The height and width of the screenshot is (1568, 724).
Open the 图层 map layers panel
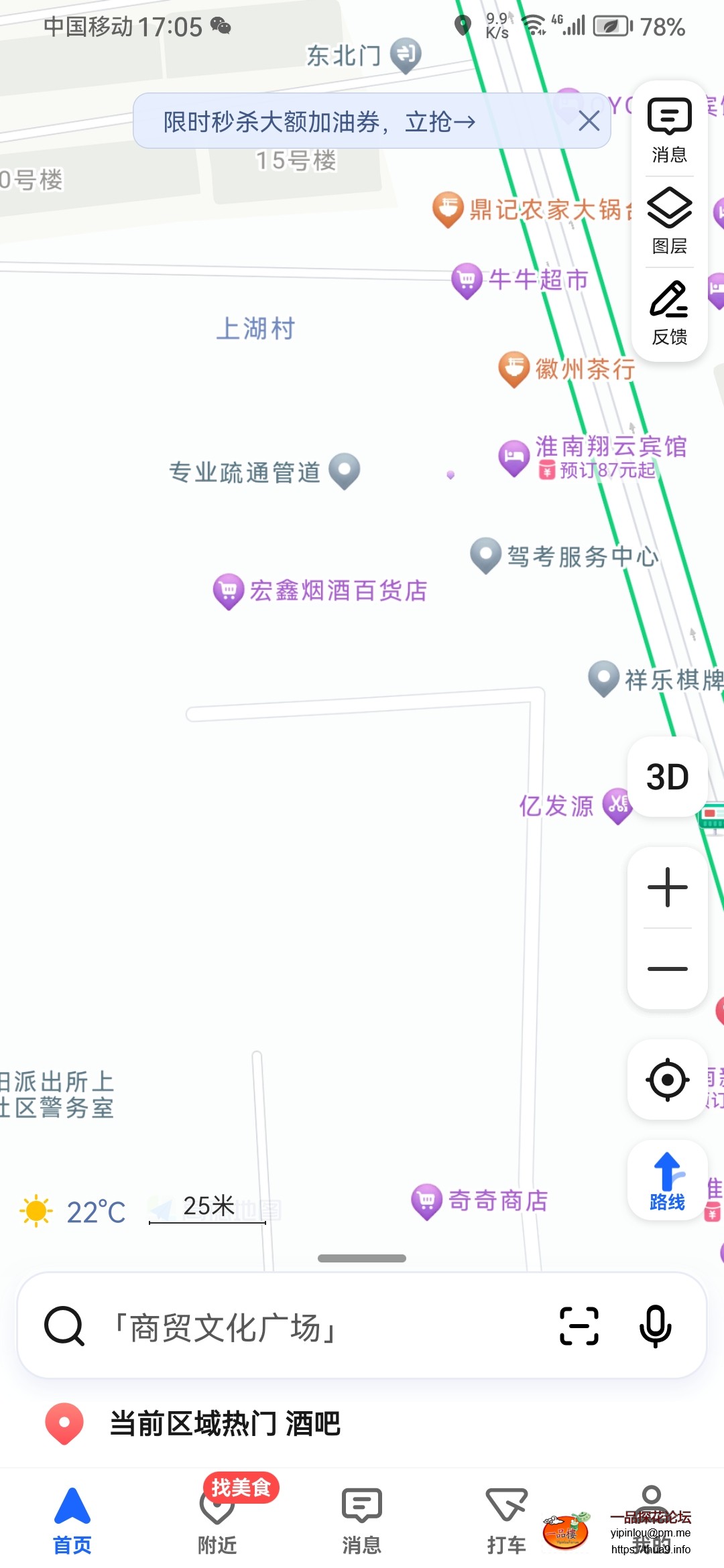click(x=669, y=221)
